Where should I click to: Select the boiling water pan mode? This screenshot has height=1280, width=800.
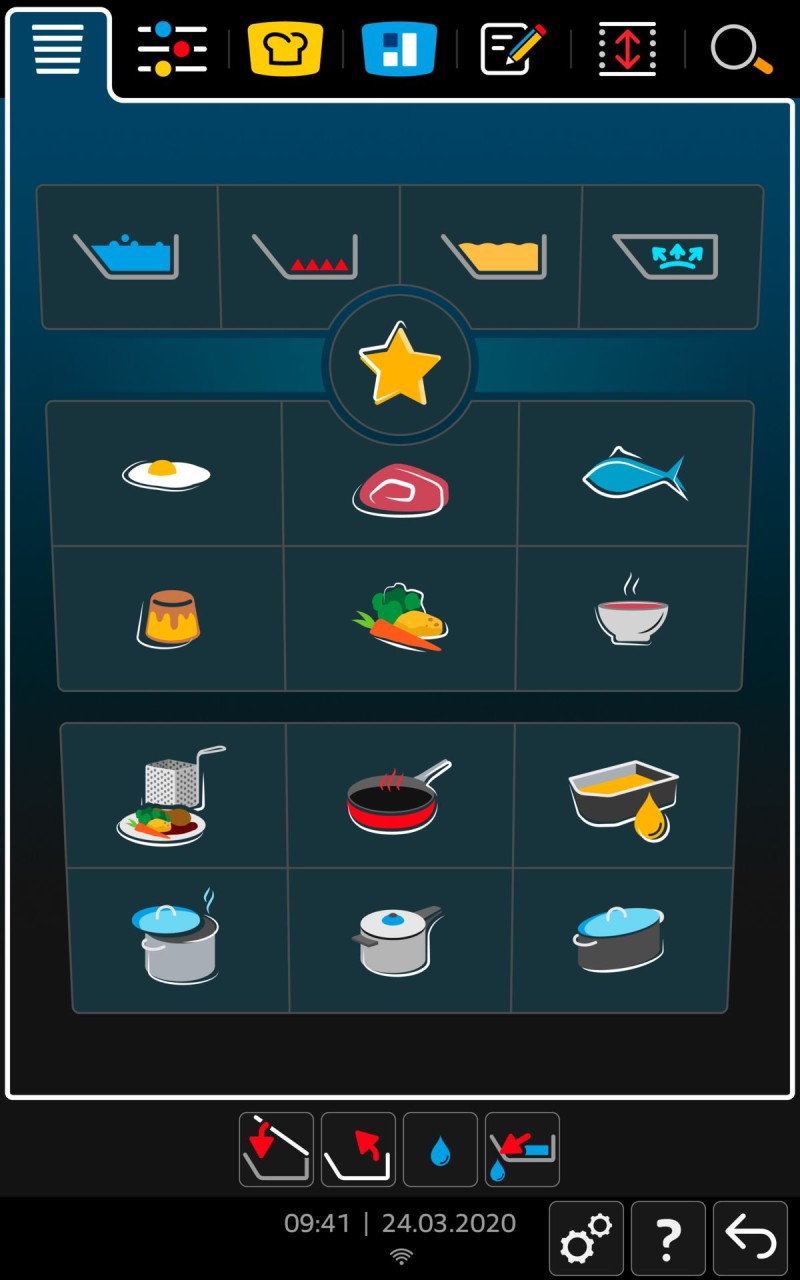[x=127, y=257]
